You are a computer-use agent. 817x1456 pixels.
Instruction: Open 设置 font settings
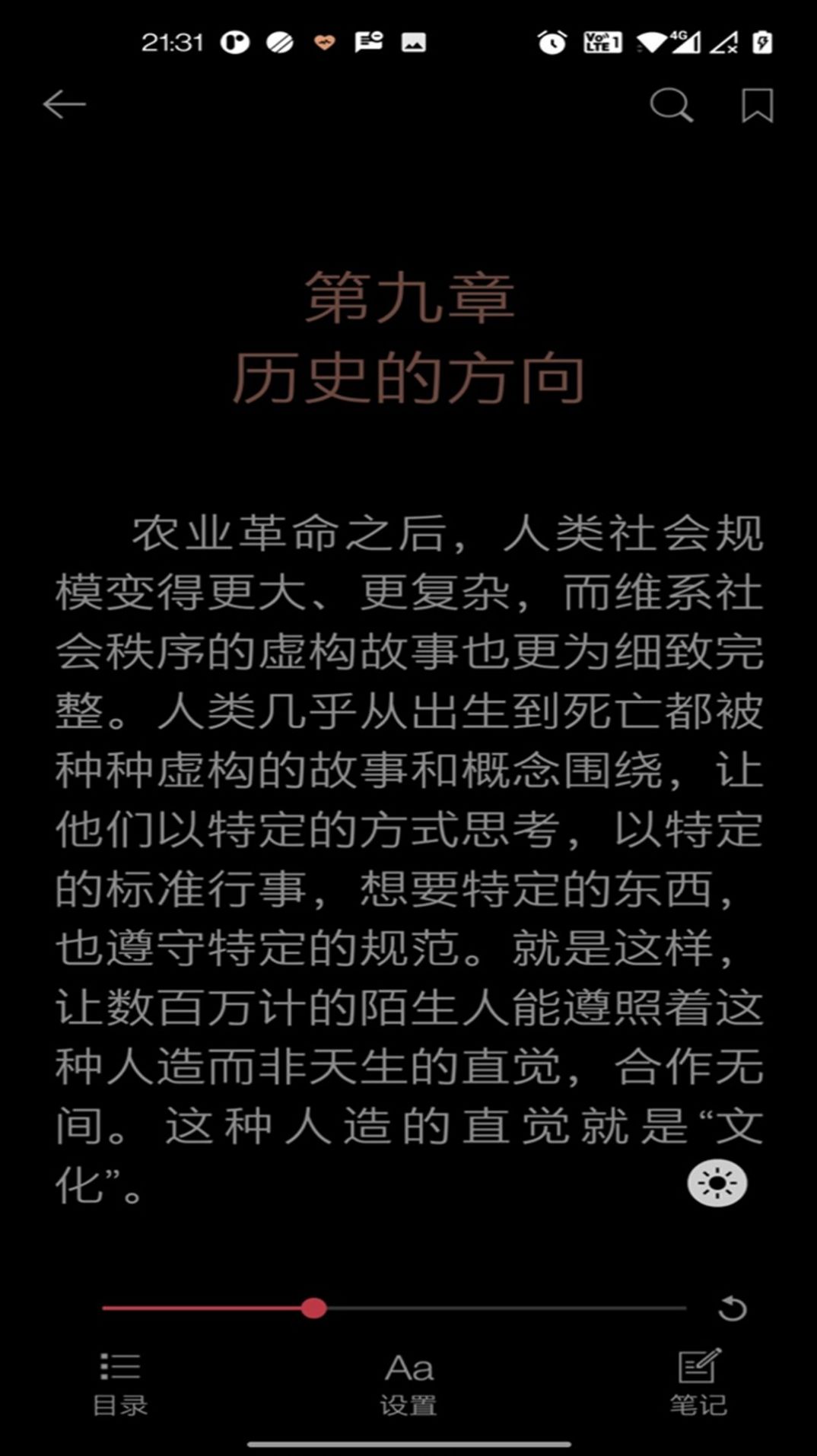coord(408,1383)
